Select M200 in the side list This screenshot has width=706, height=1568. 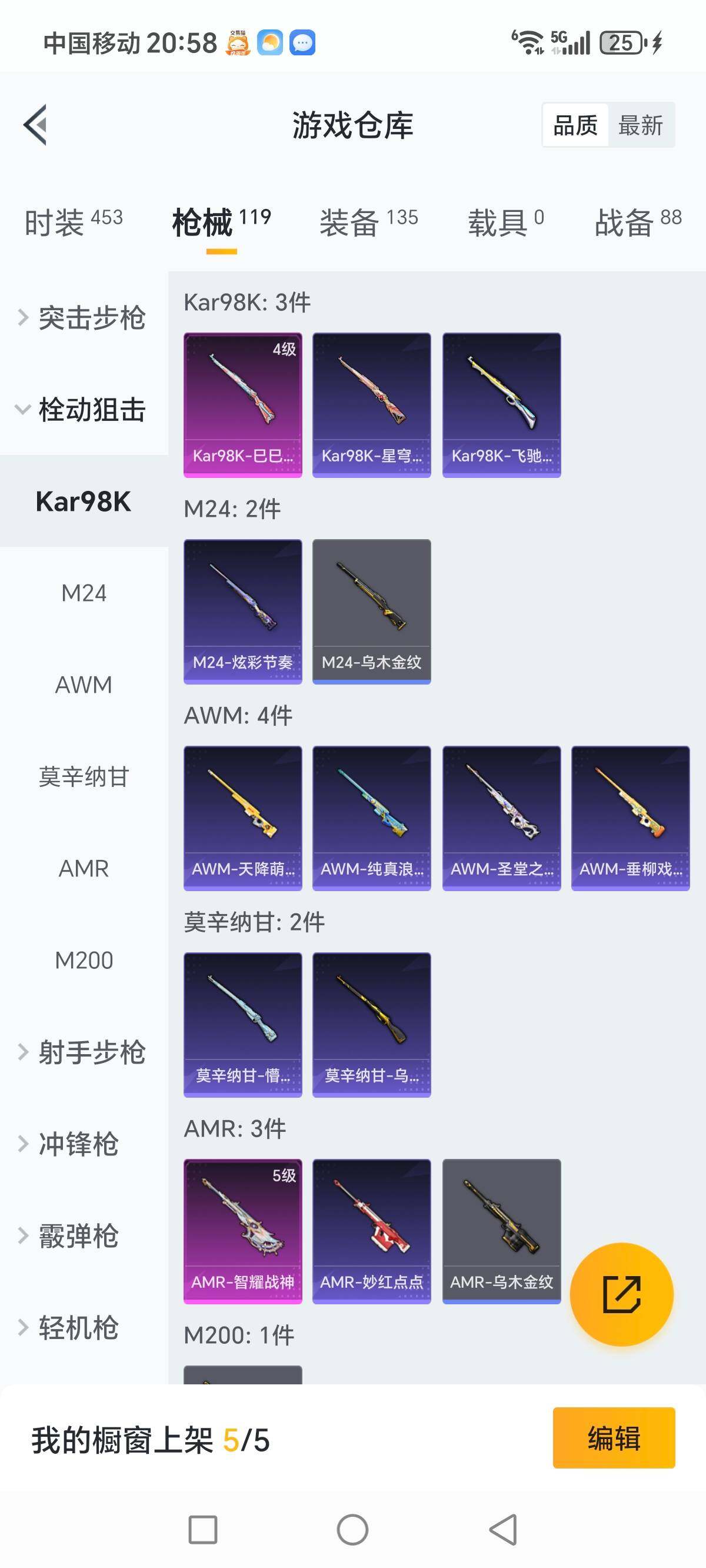point(84,961)
